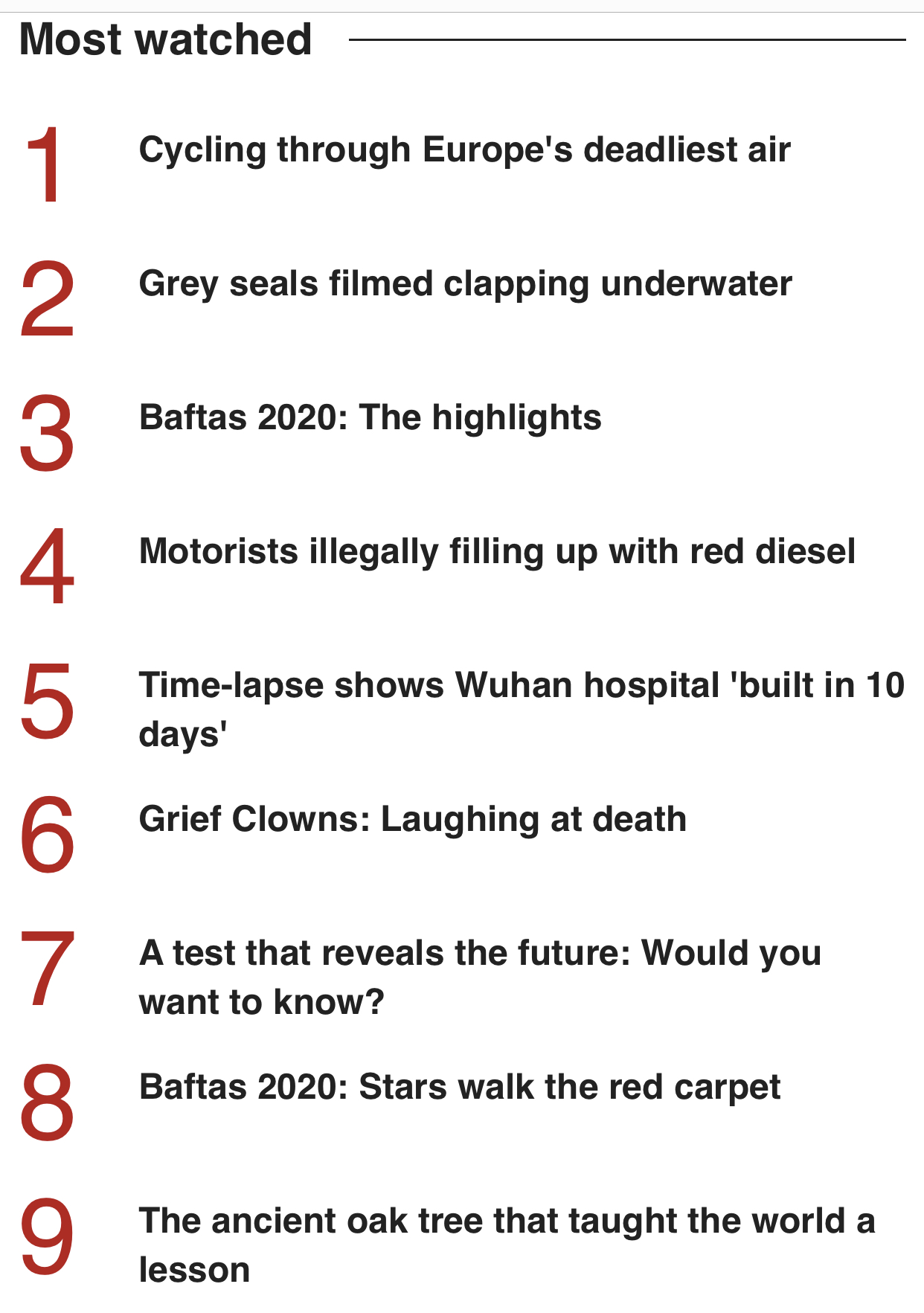Open 'A test that reveals the future'
Viewport: 924px width, 1313px height.
coord(480,954)
